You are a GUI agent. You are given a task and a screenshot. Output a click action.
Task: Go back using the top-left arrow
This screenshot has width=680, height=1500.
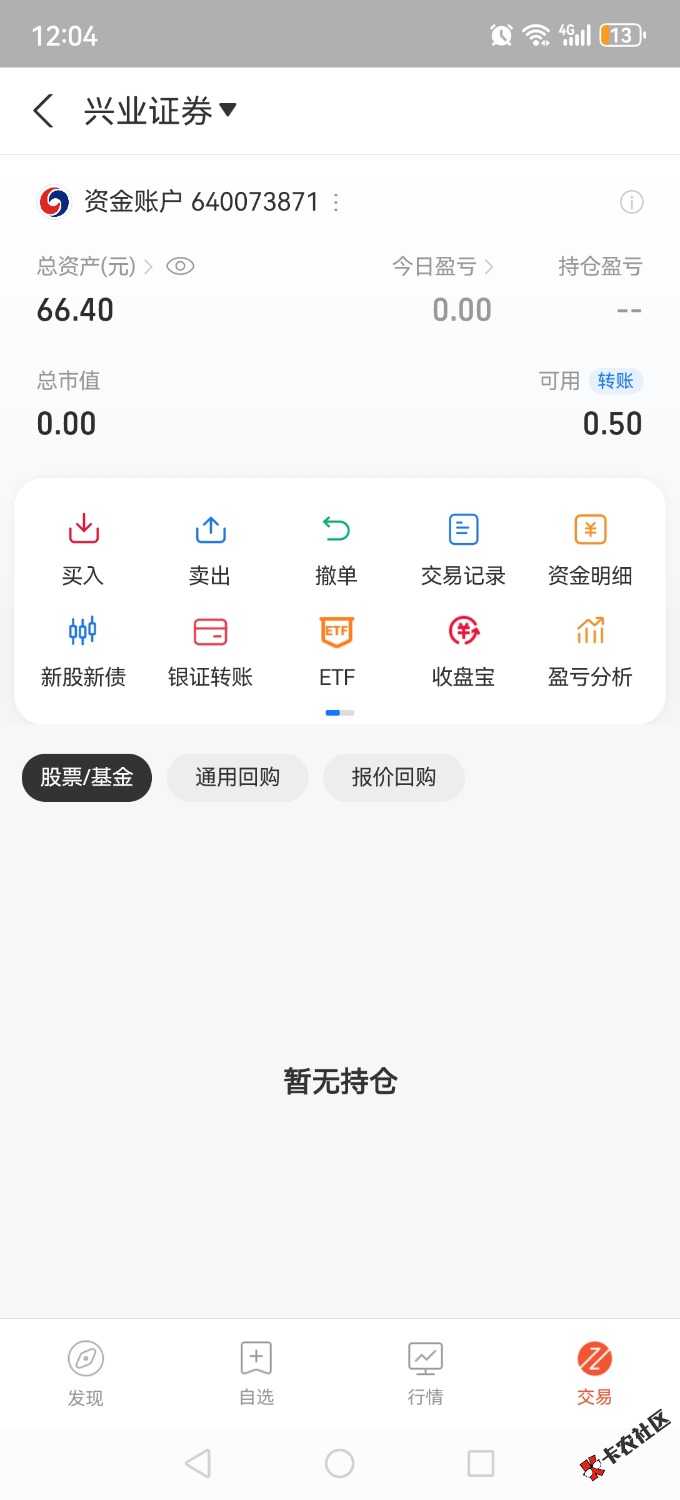pos(43,111)
